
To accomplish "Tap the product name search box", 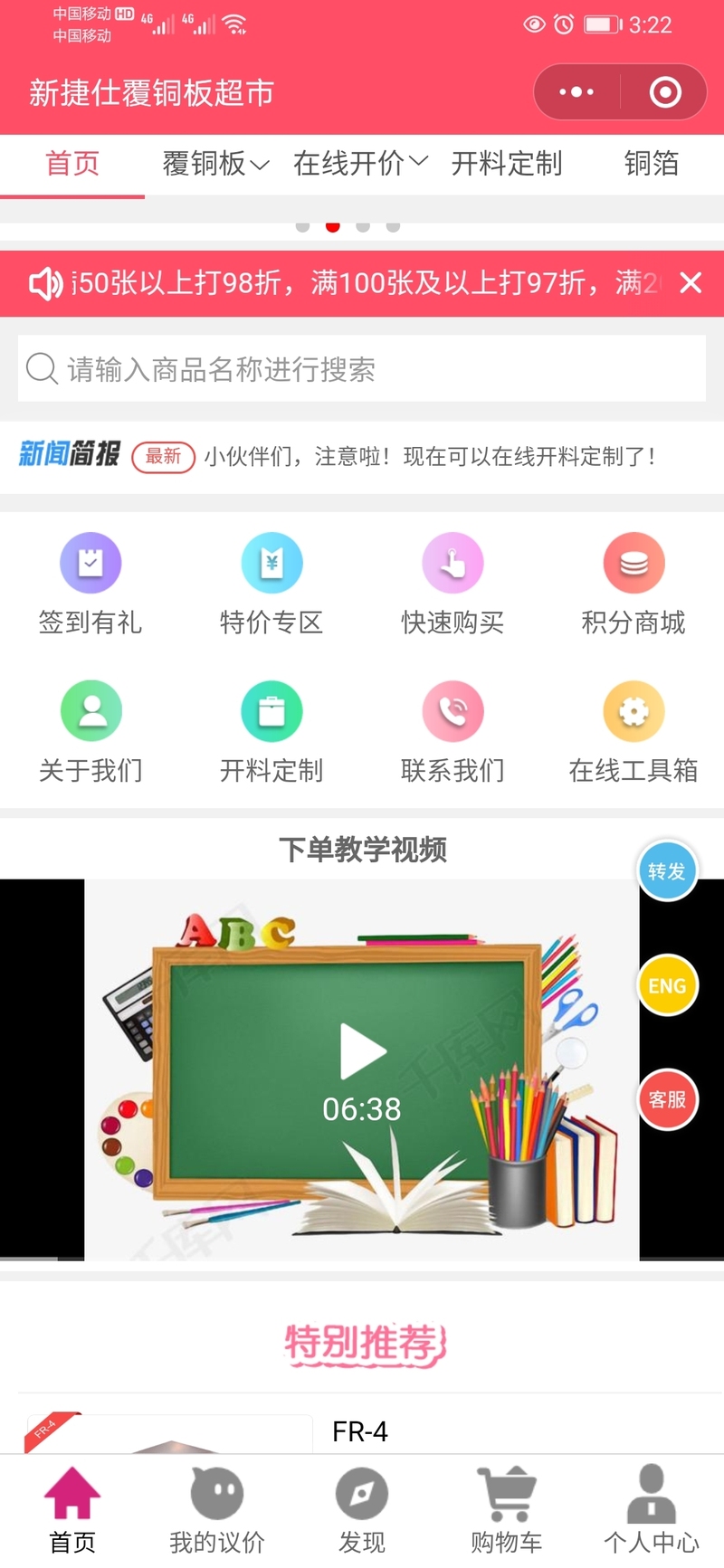I will coord(362,368).
